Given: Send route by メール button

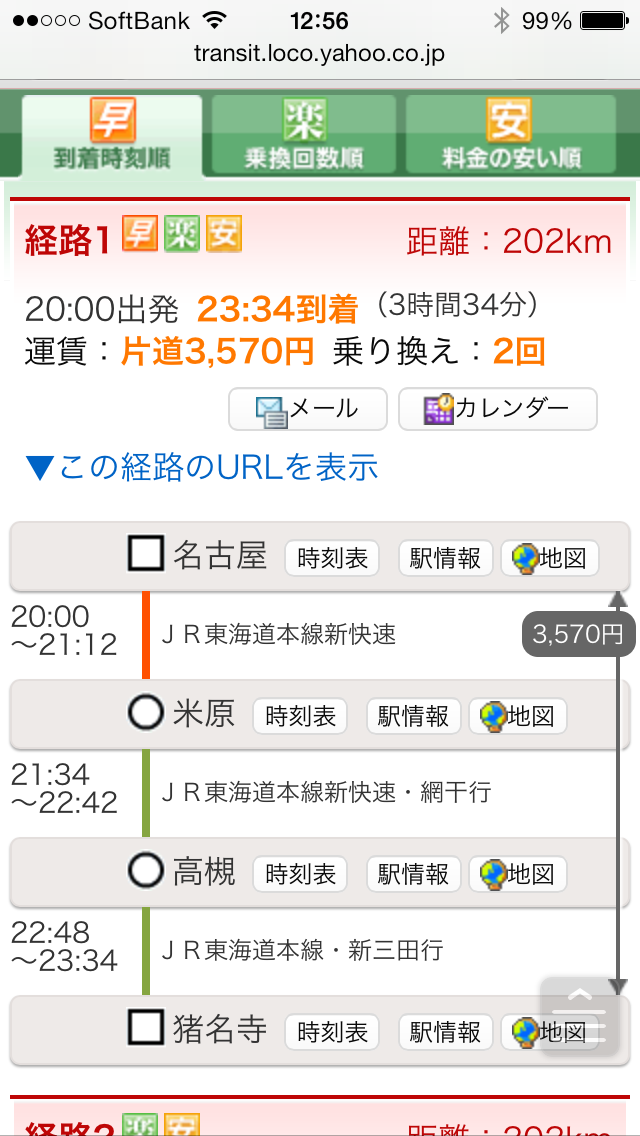Looking at the screenshot, I should pos(308,408).
